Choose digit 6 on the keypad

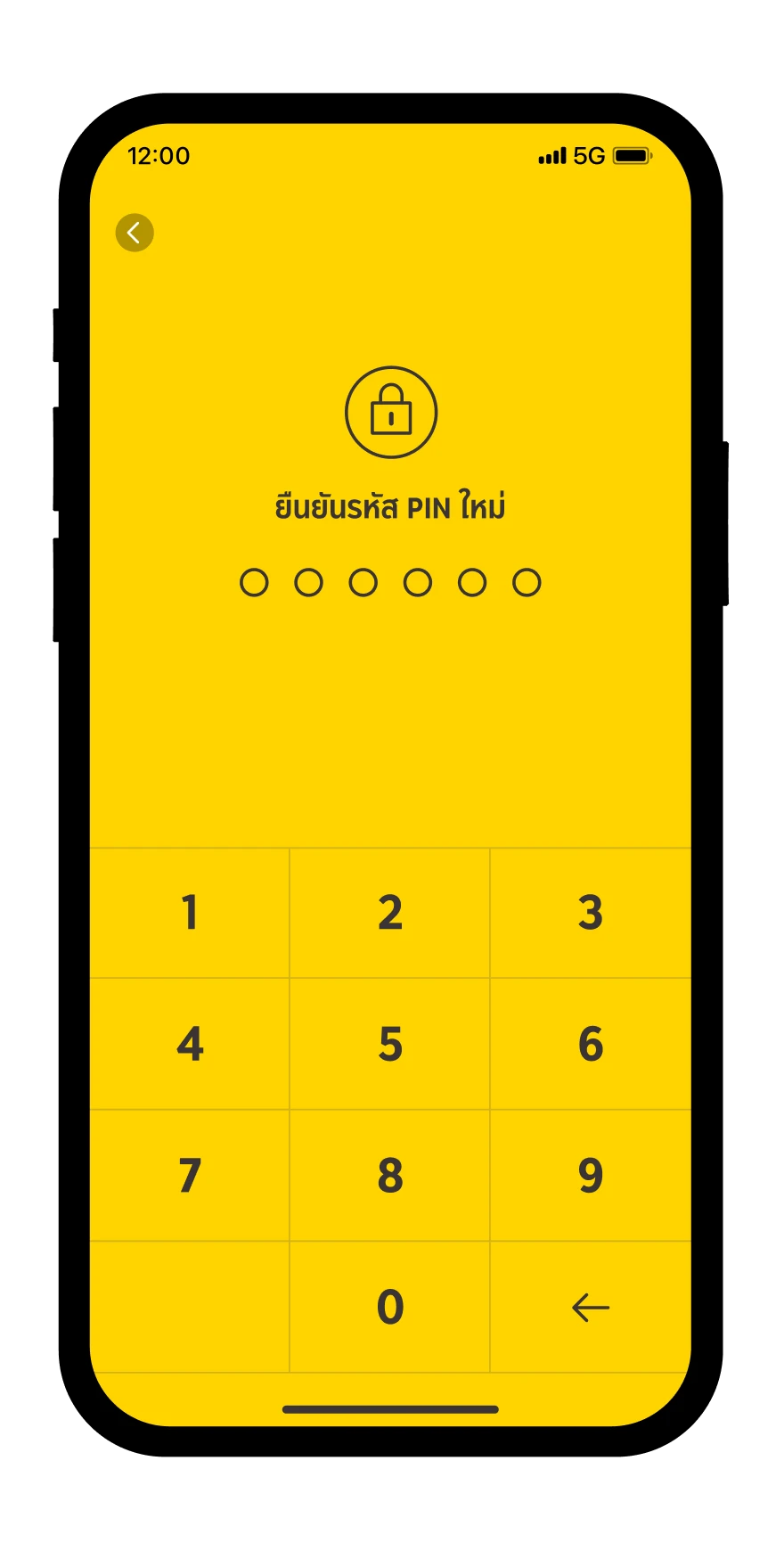coord(590,1044)
